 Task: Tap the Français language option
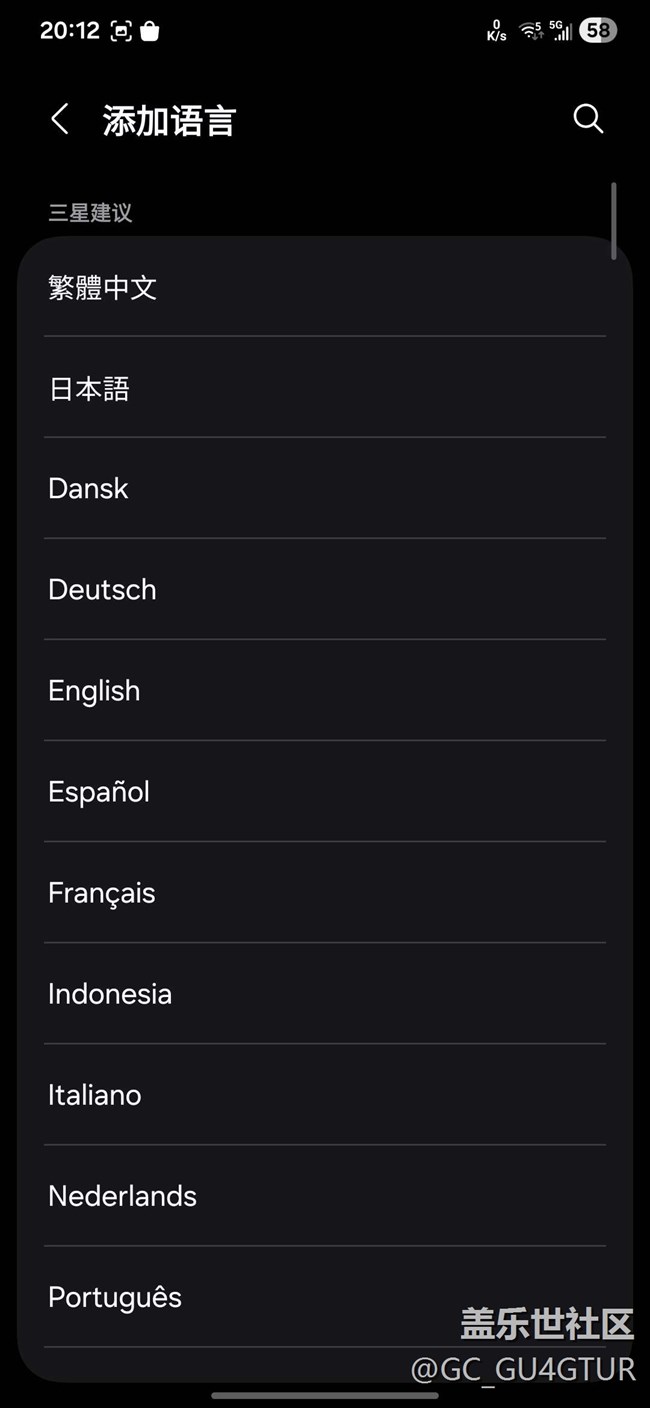click(102, 892)
